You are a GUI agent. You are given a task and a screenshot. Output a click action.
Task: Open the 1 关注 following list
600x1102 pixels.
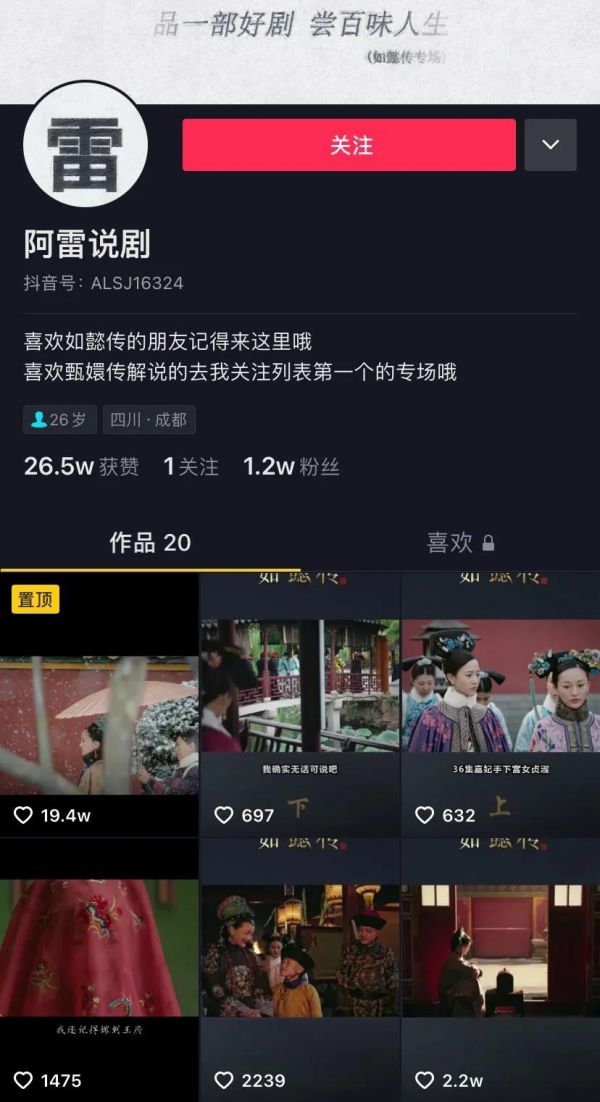(191, 467)
